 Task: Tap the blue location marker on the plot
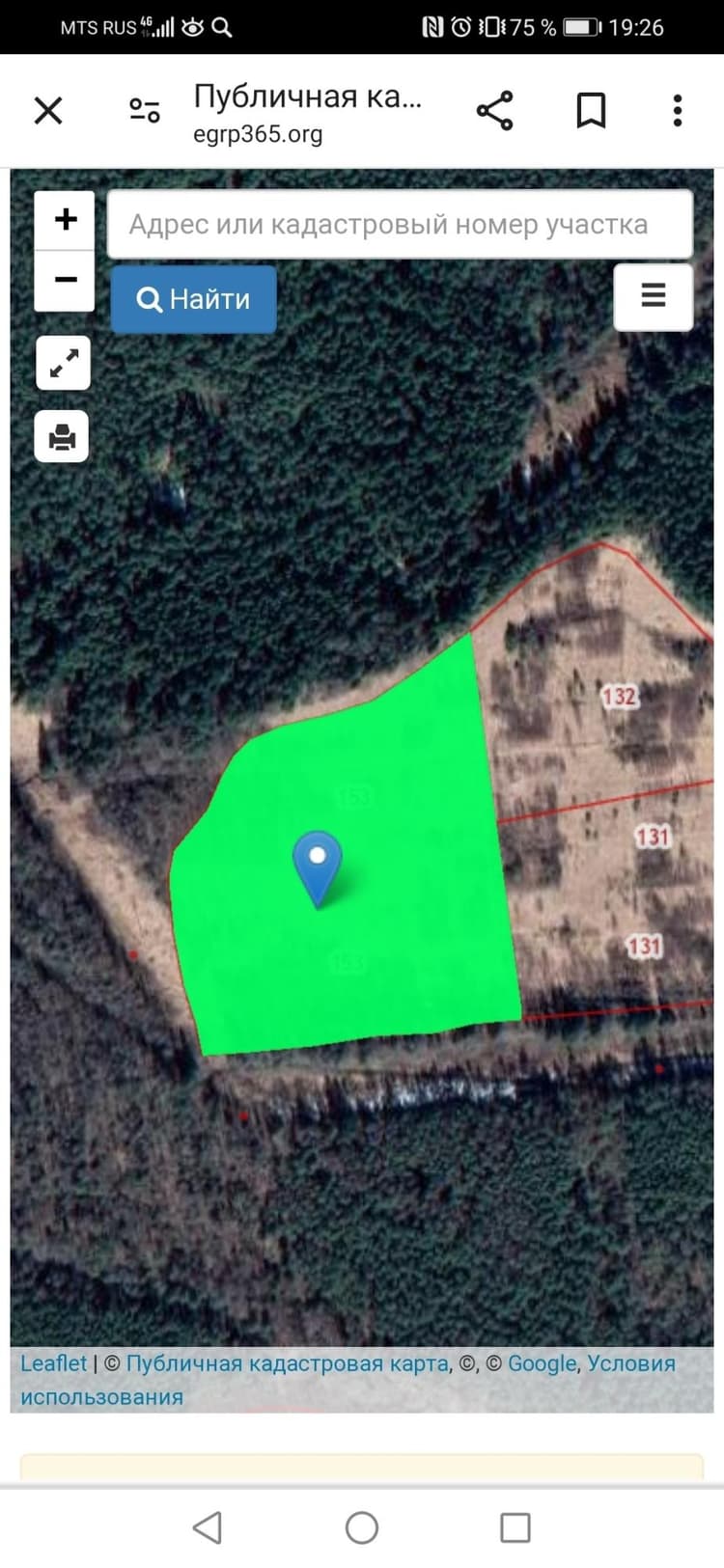[x=318, y=867]
